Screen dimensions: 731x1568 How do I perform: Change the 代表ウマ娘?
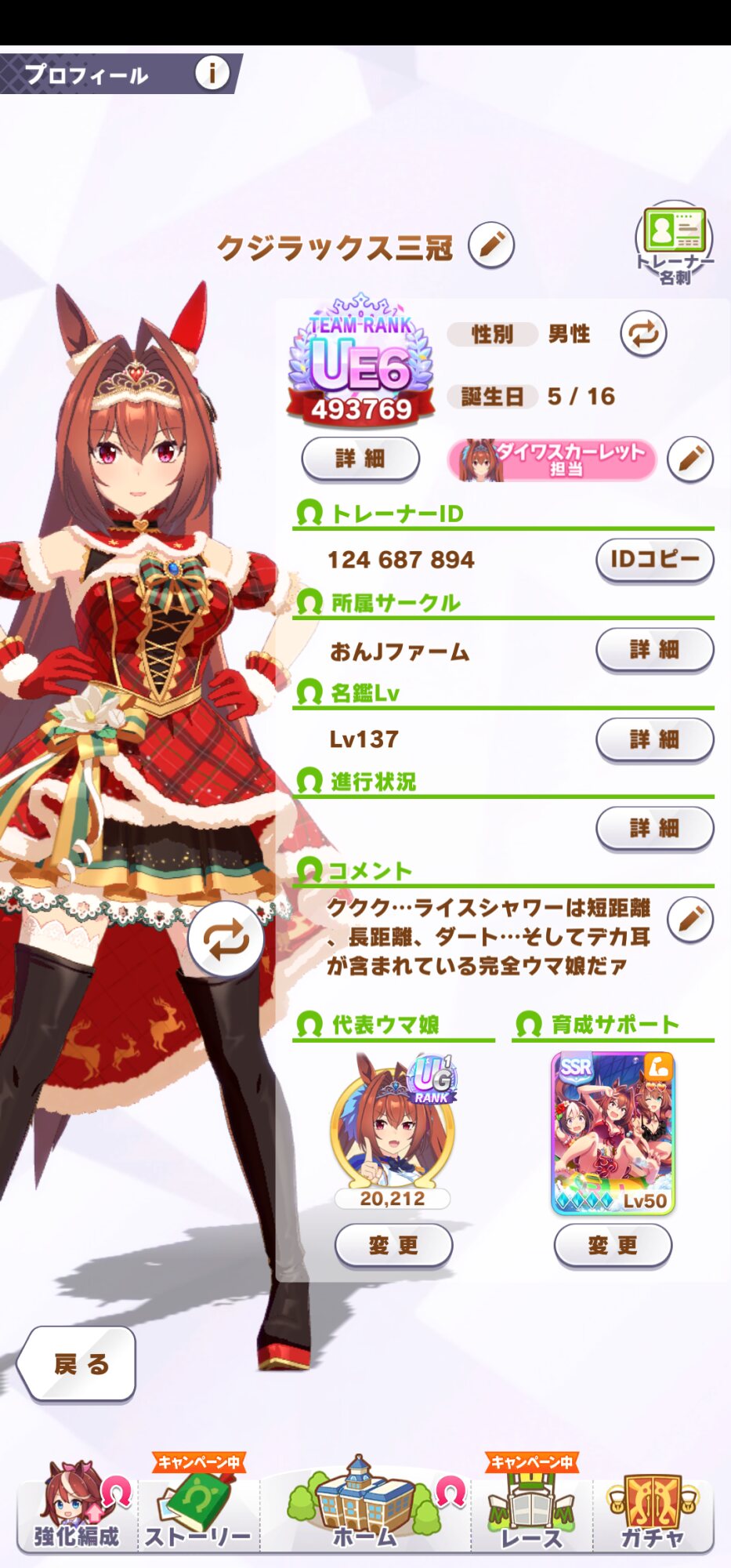coord(393,1245)
